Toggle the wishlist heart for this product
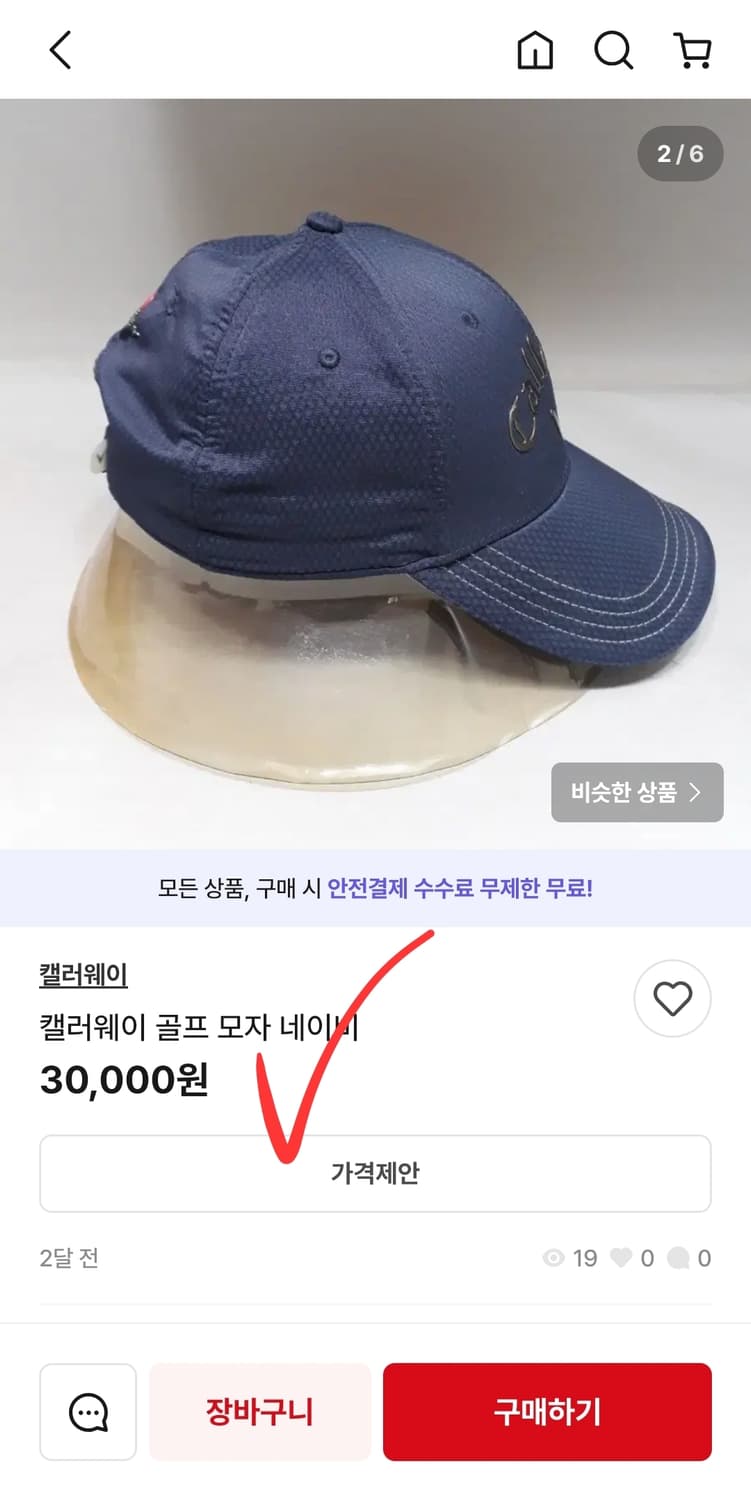This screenshot has width=751, height=1500. 672,998
